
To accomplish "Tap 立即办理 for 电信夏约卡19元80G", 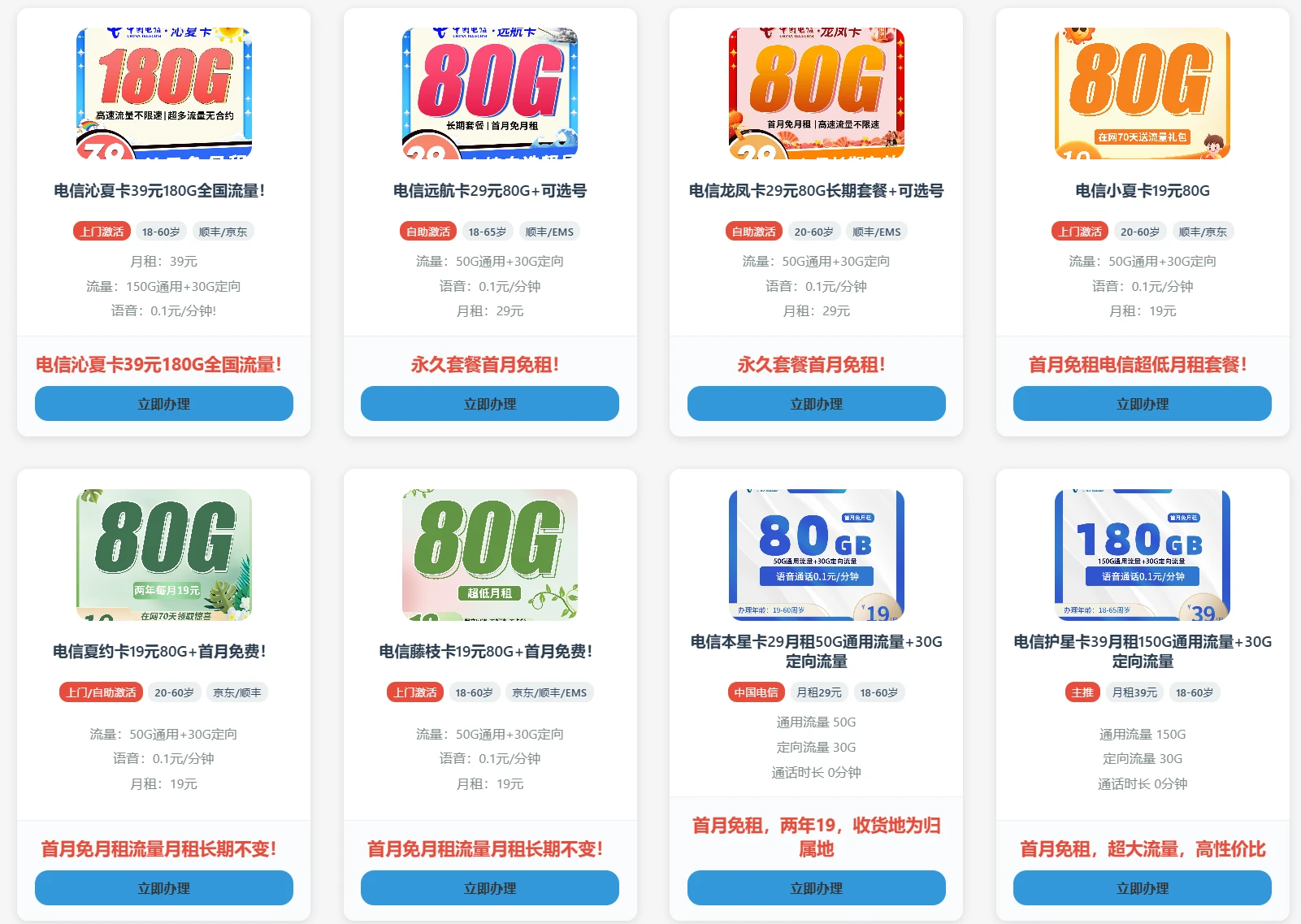I will coord(163,888).
